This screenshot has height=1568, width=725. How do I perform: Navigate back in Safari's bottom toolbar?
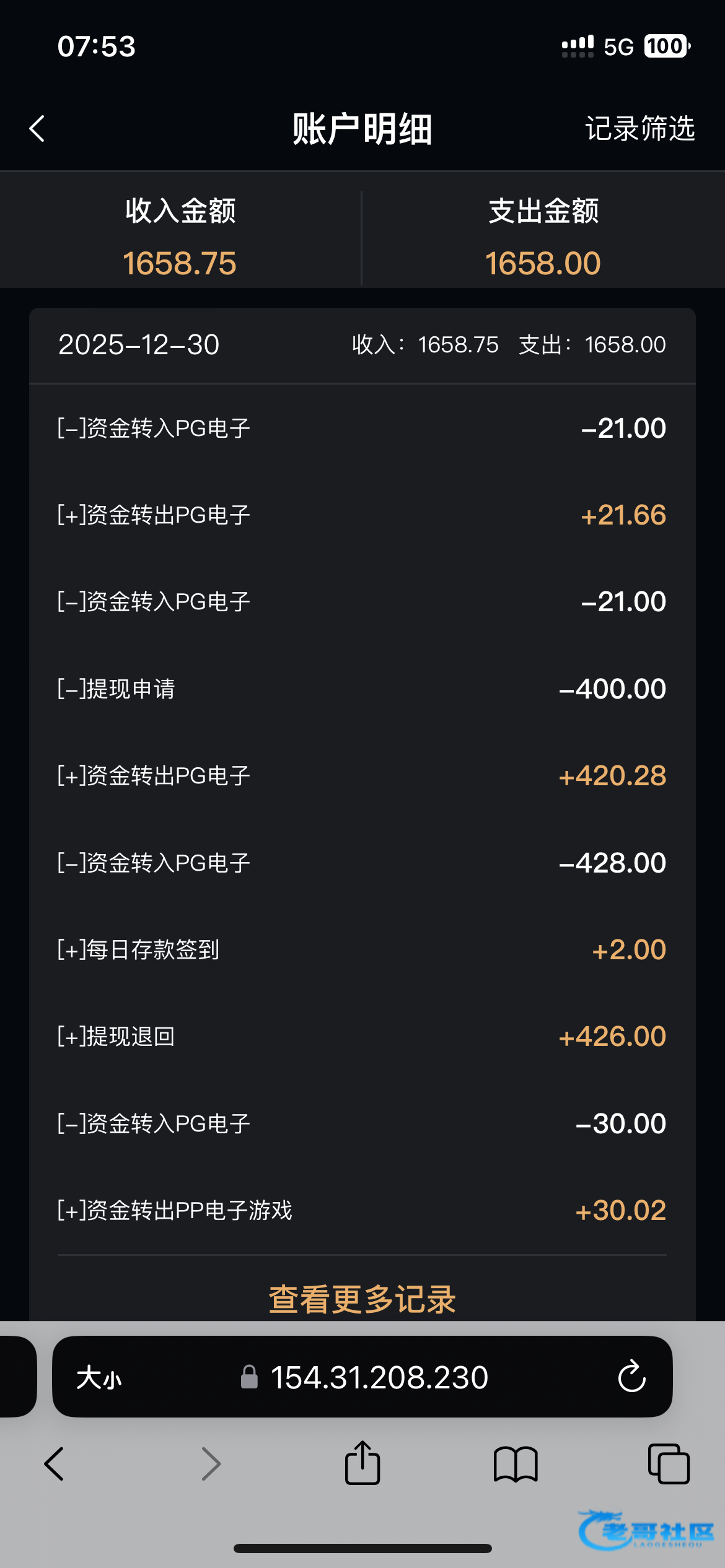click(x=55, y=1464)
